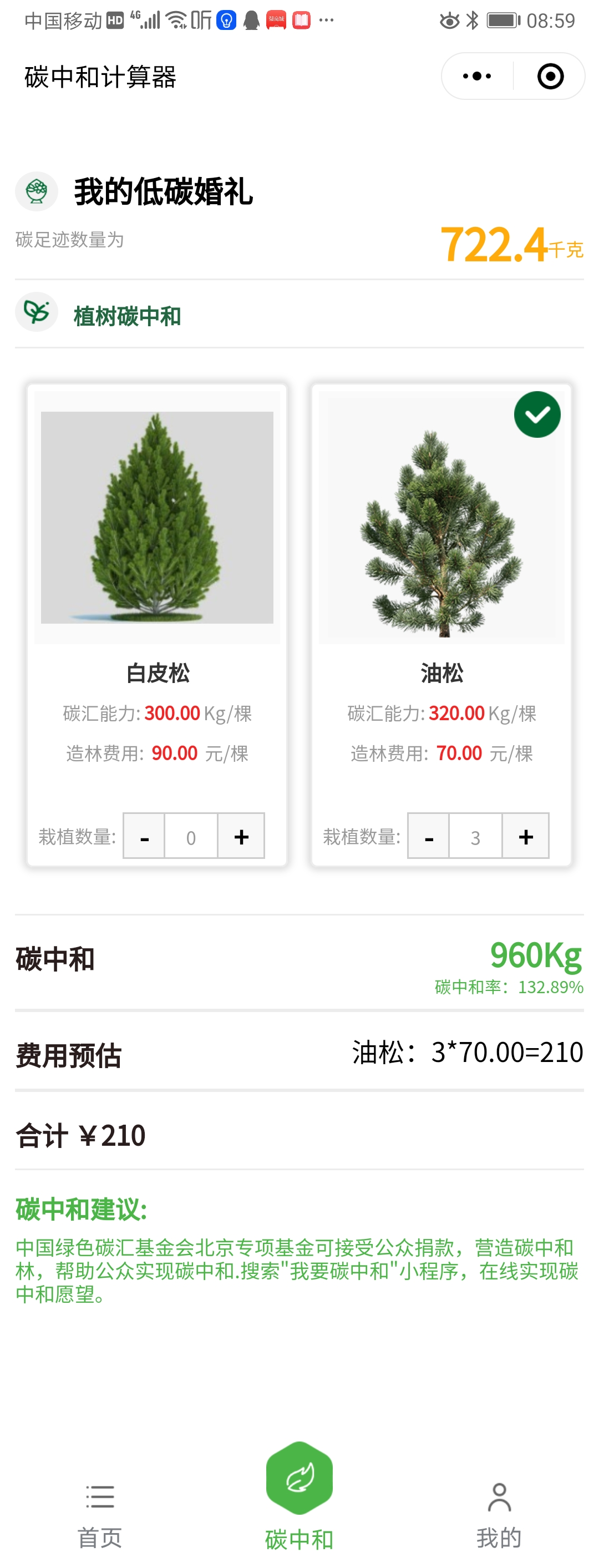Edit the 白皮松 quantity field

[x=191, y=836]
